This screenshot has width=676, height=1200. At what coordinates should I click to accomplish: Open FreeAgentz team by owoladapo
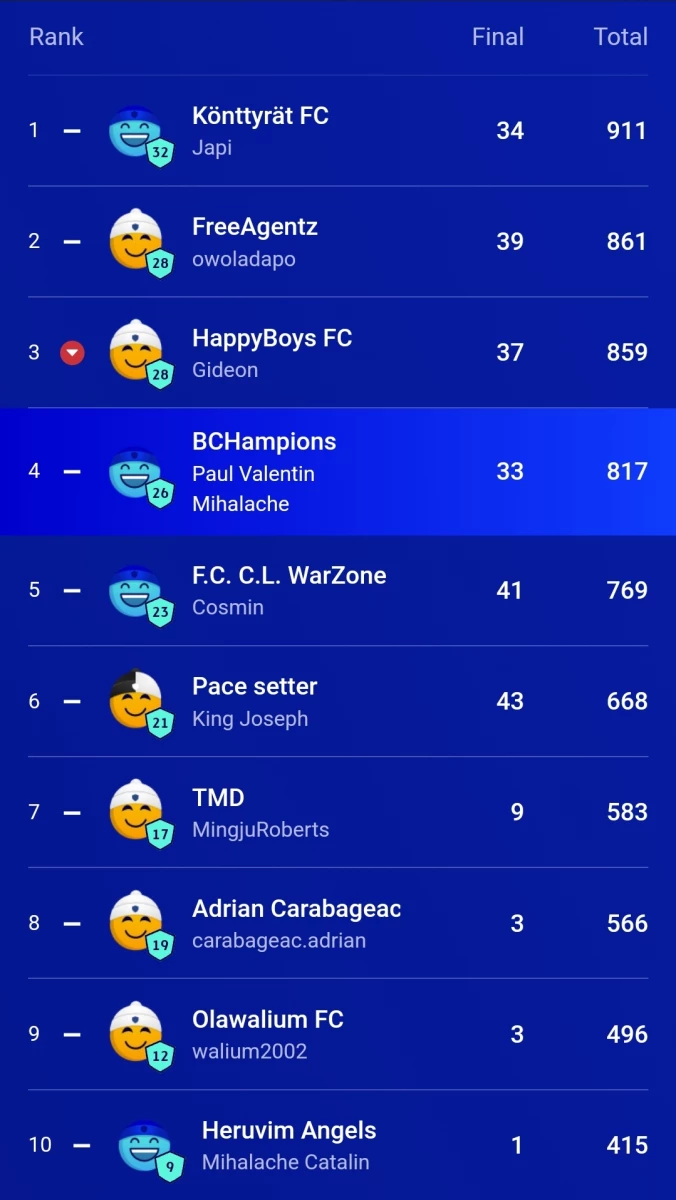tap(338, 242)
